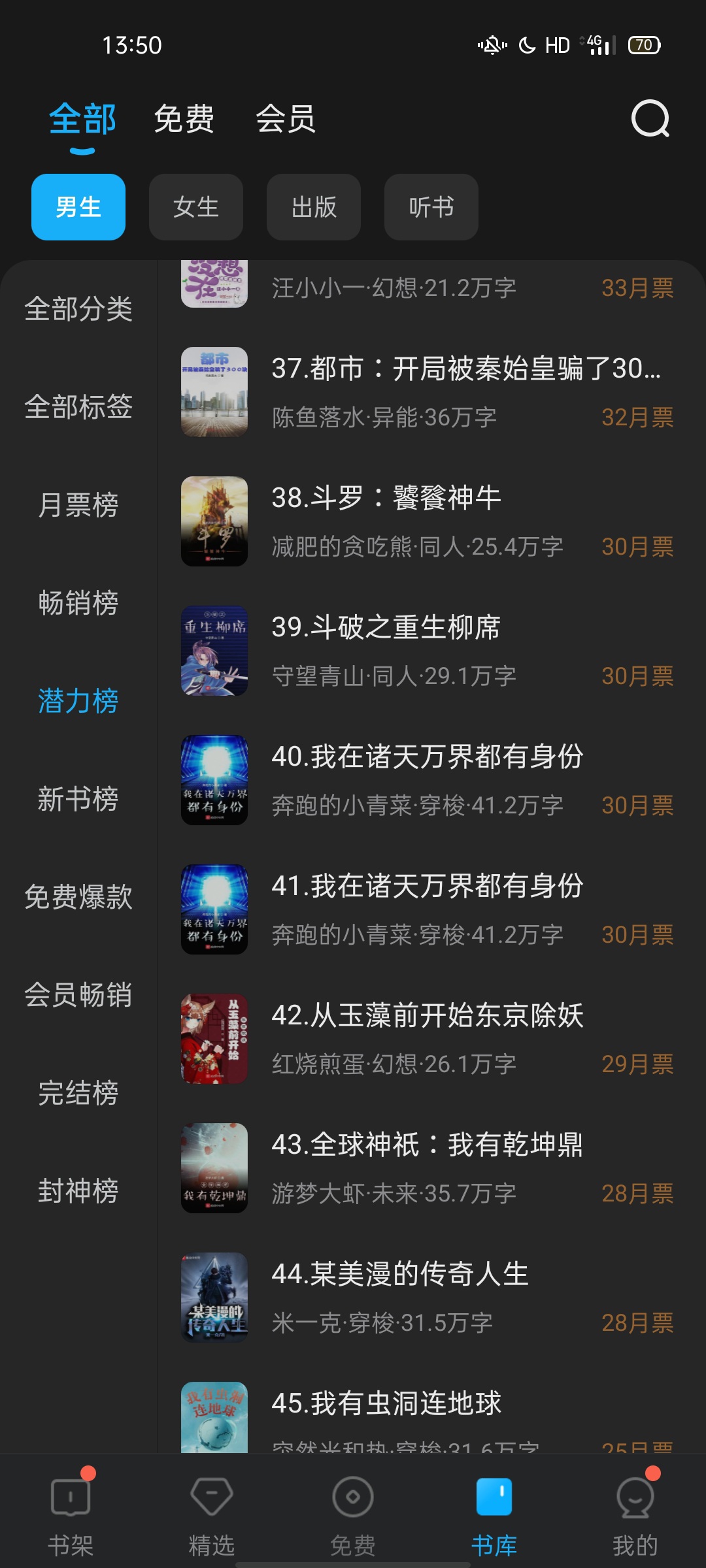Show the 畅销榜 ranking
This screenshot has width=706, height=1568.
point(78,603)
